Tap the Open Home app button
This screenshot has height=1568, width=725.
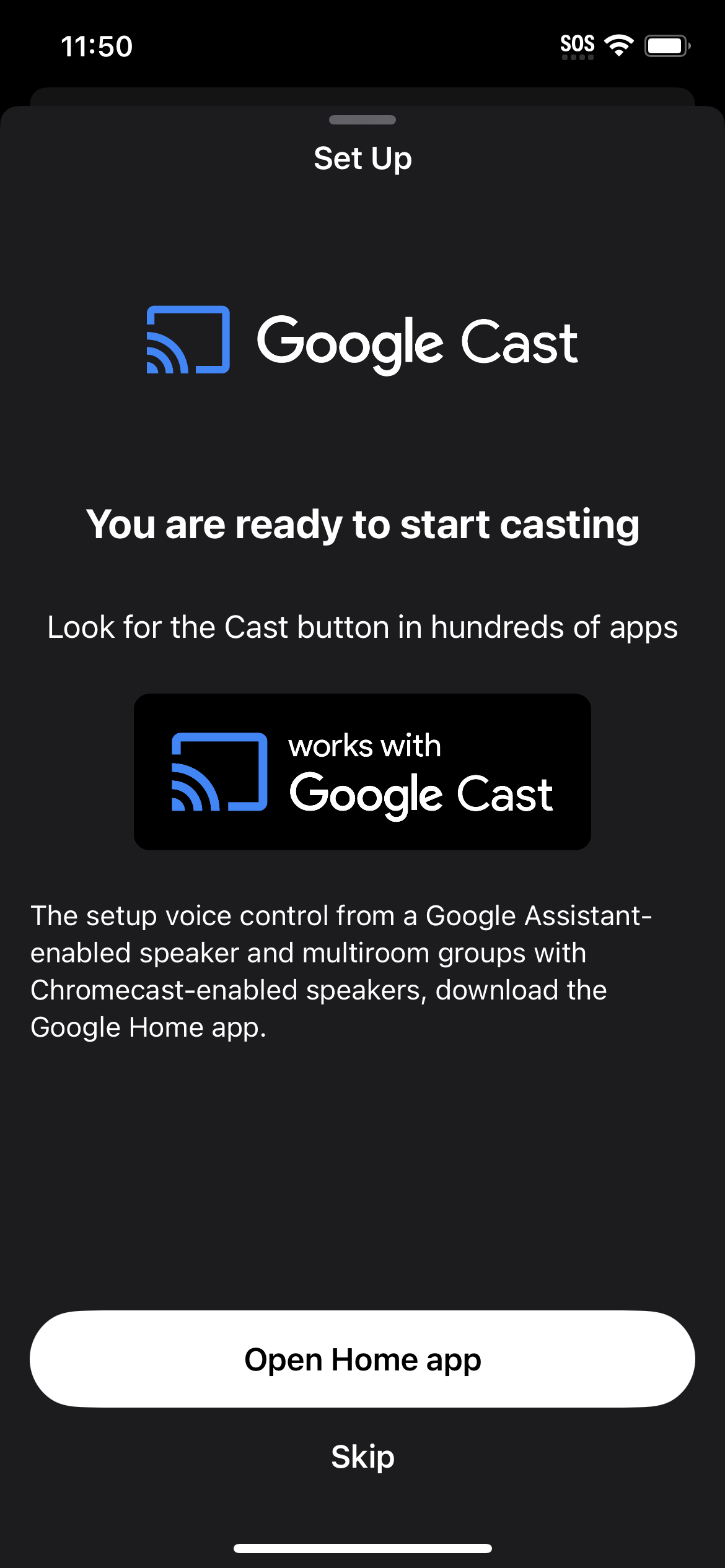pos(362,1359)
